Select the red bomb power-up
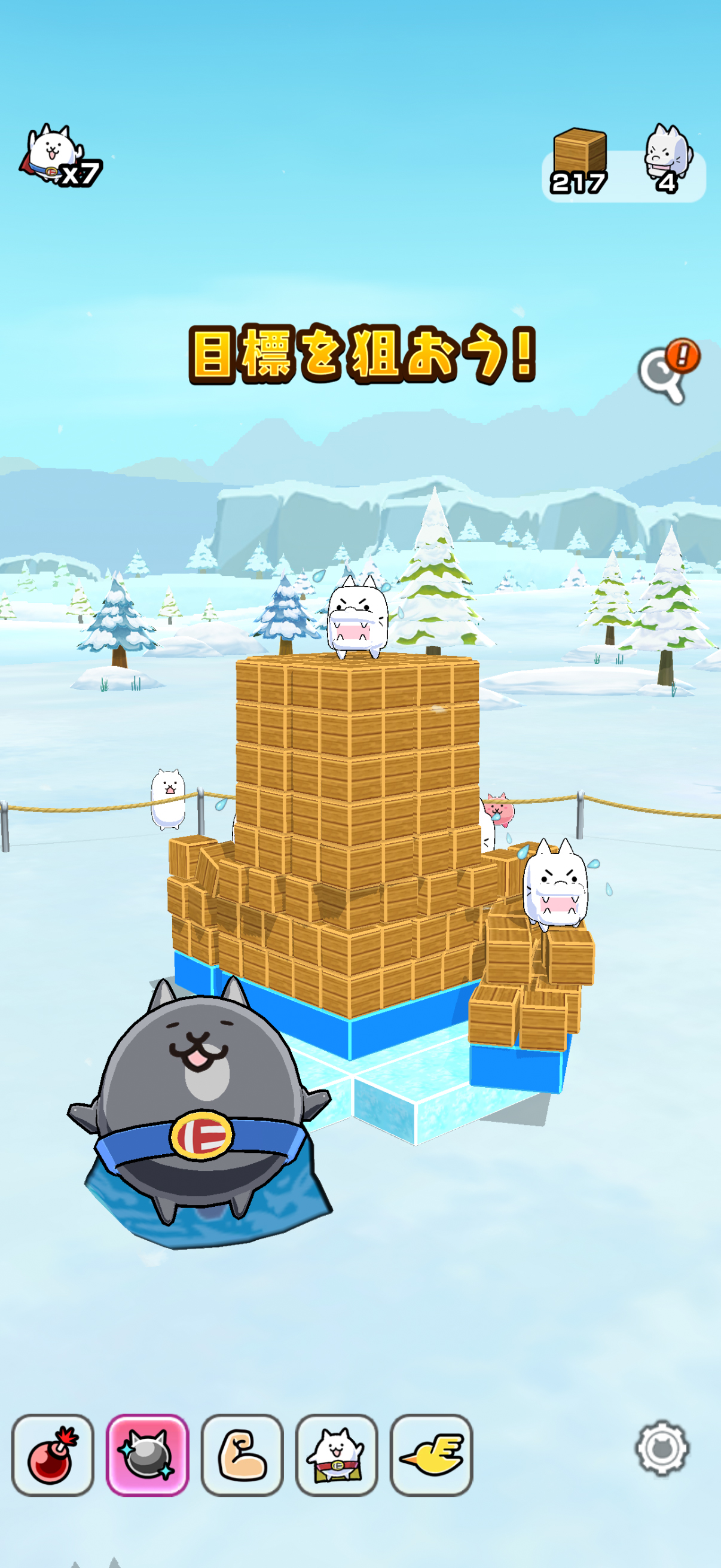 pos(53,1454)
